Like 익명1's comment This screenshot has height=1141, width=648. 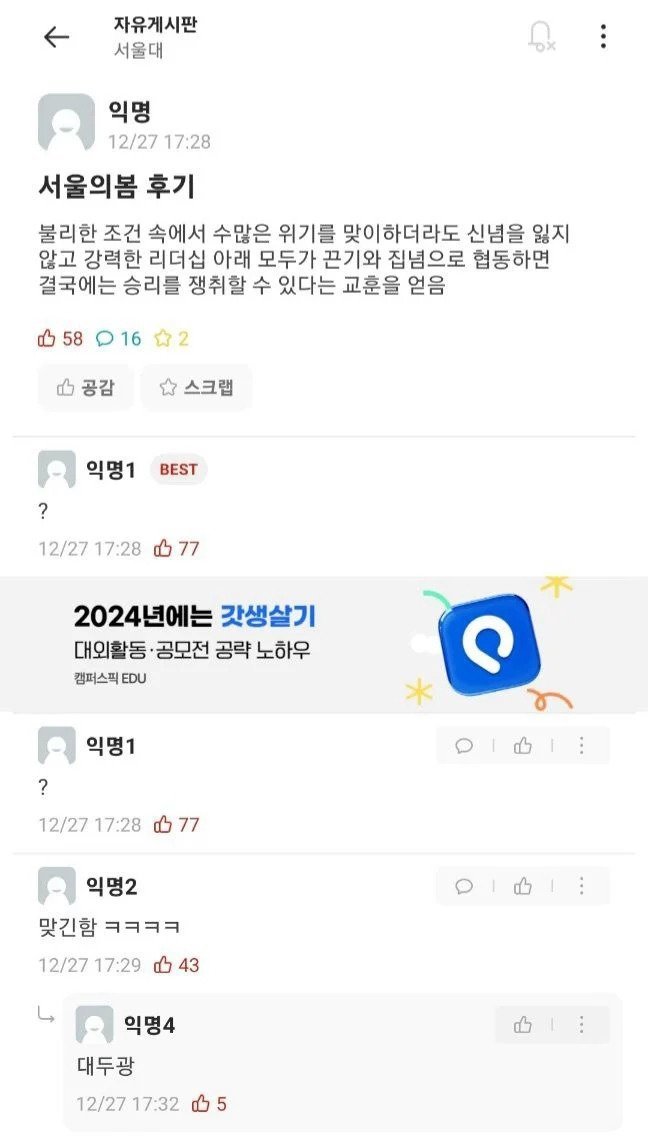pyautogui.click(x=523, y=746)
